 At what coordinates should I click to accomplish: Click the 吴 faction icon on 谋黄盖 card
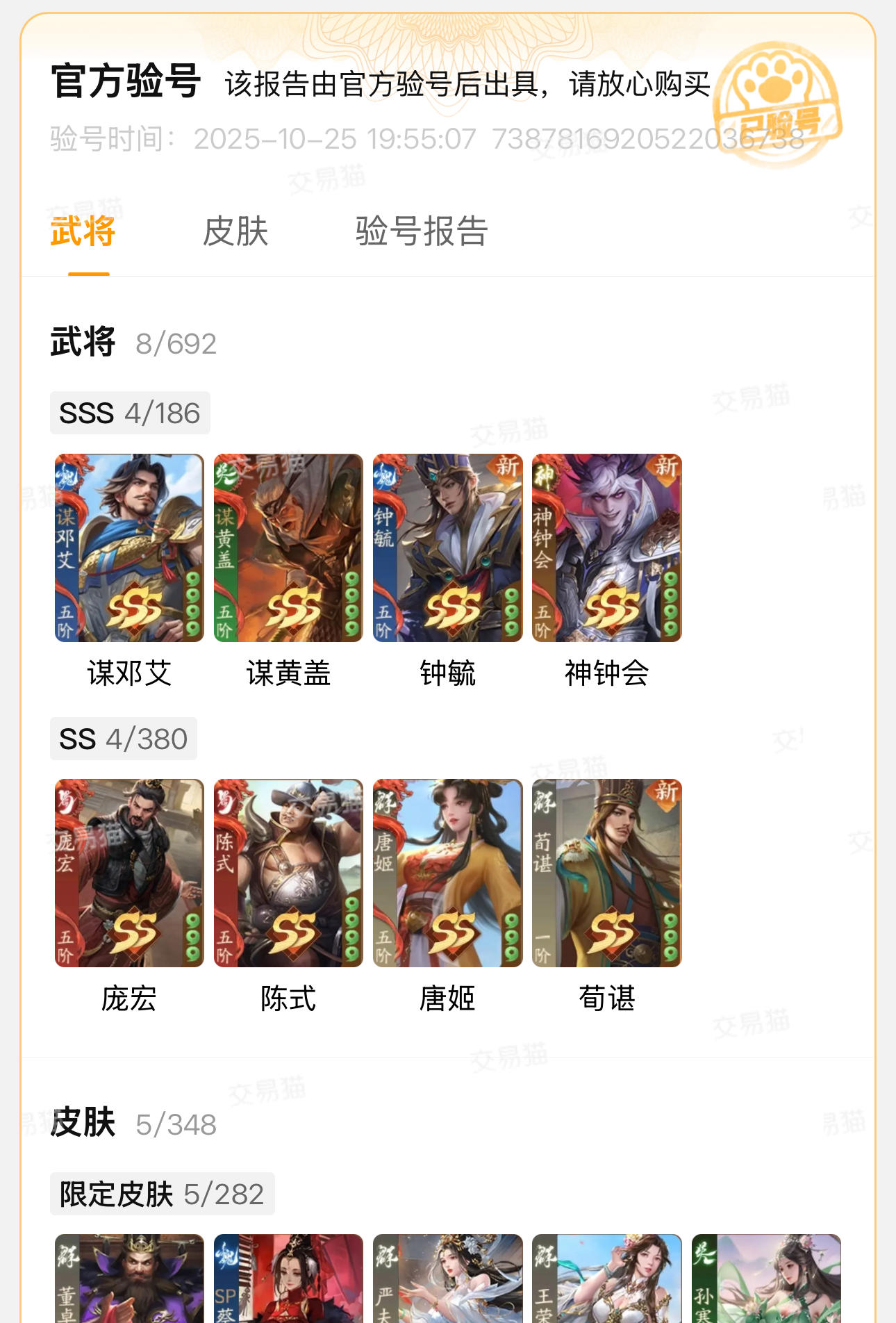pyautogui.click(x=224, y=474)
